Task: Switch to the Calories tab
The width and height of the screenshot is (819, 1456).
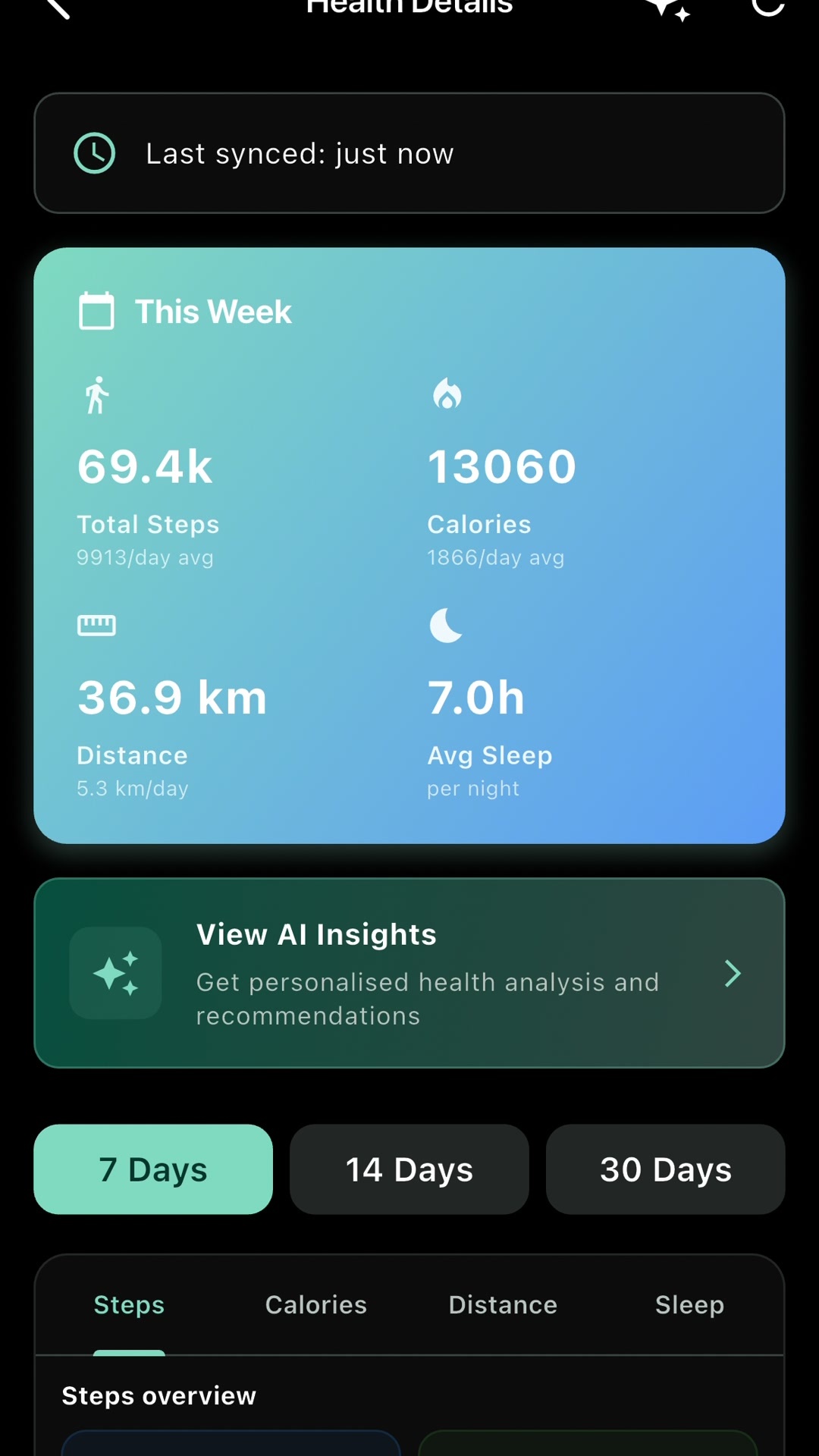Action: click(315, 1304)
